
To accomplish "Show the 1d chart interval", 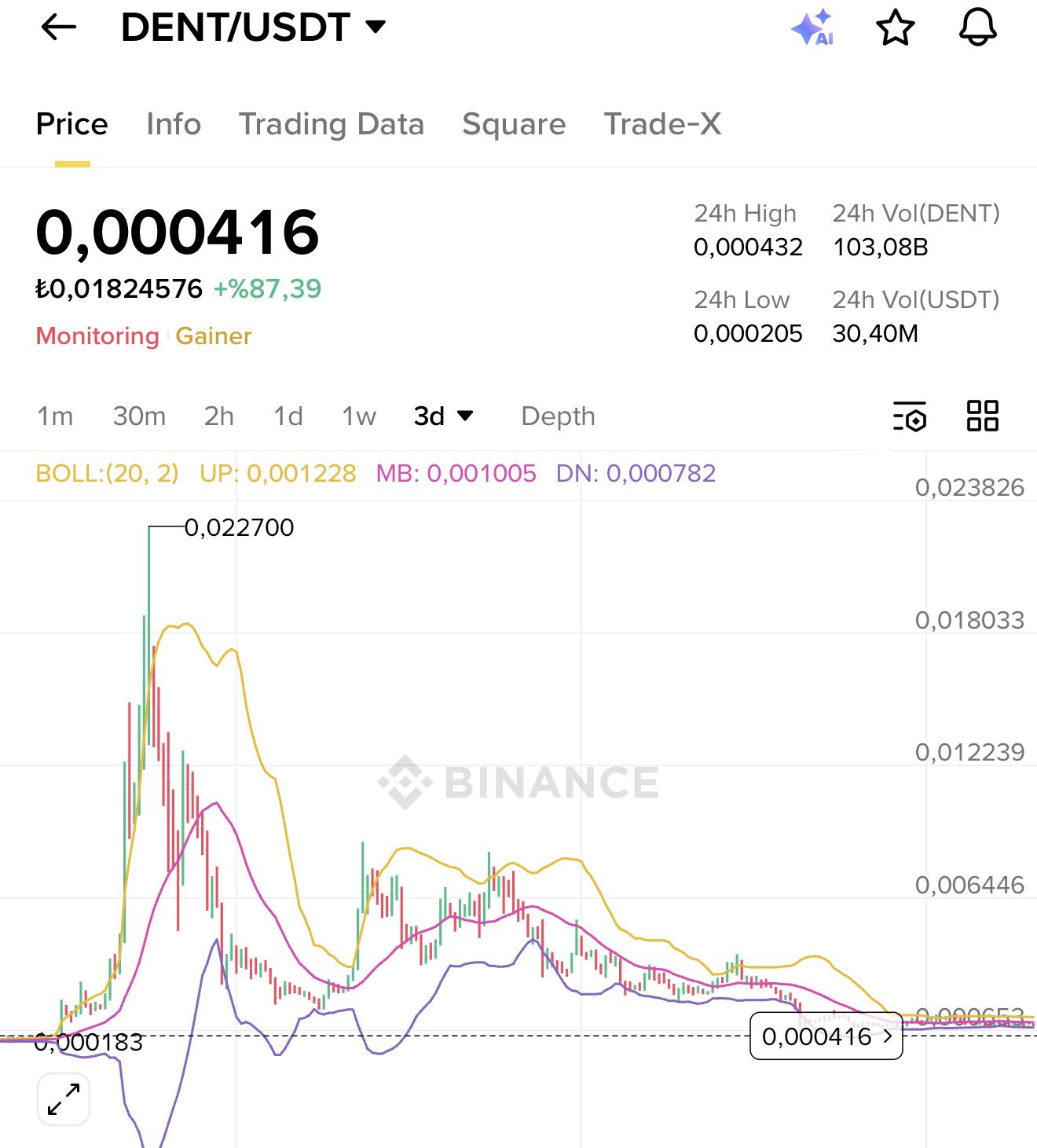I will [288, 416].
